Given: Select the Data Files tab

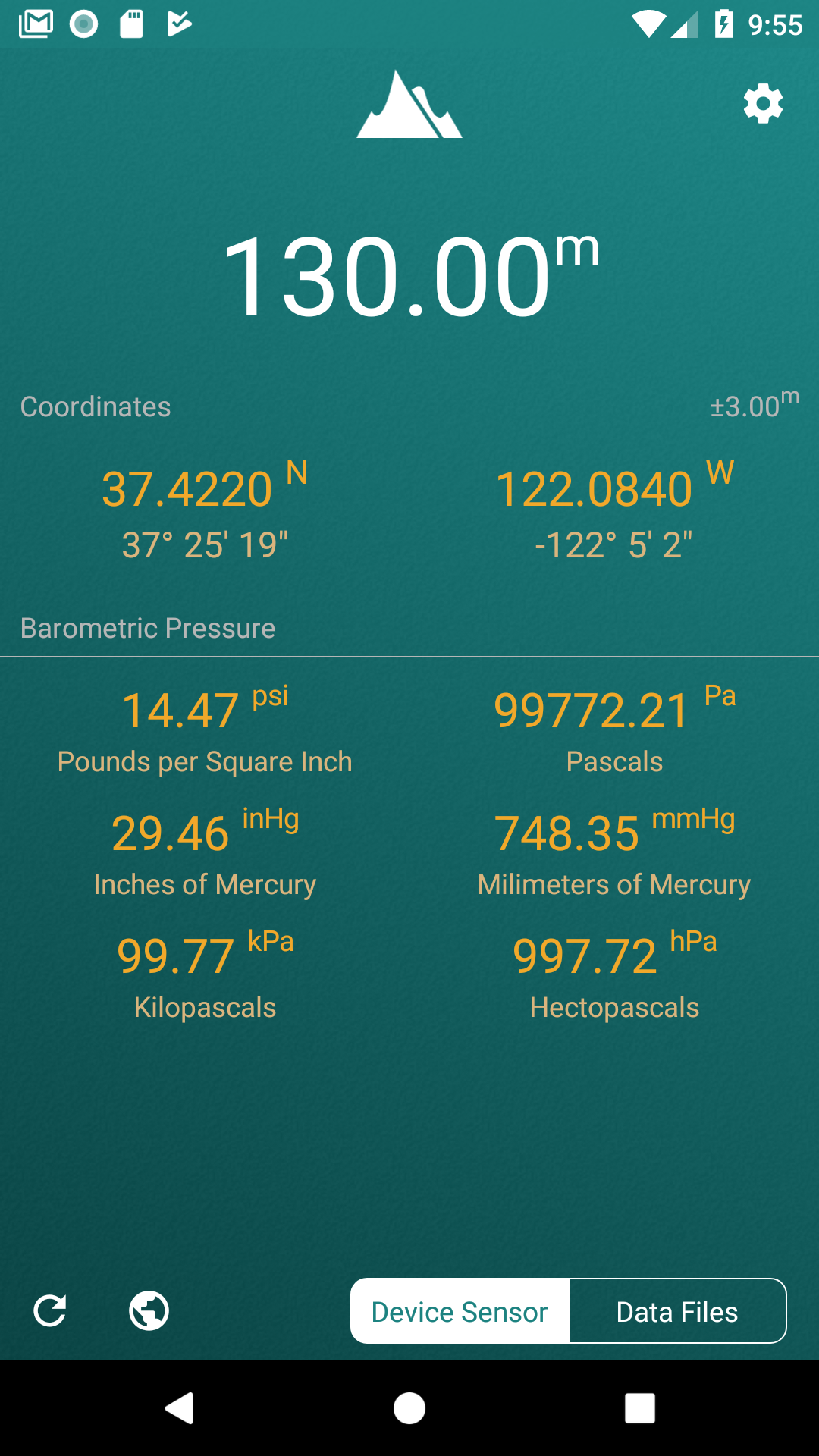Looking at the screenshot, I should click(677, 1310).
